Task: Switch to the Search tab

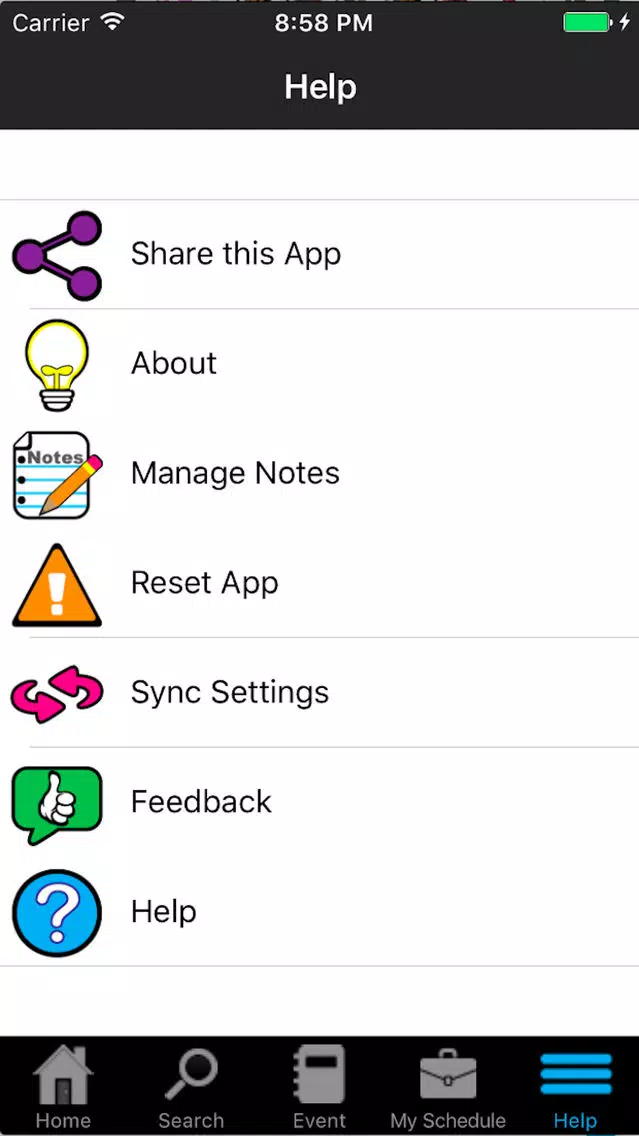Action: 191,1086
